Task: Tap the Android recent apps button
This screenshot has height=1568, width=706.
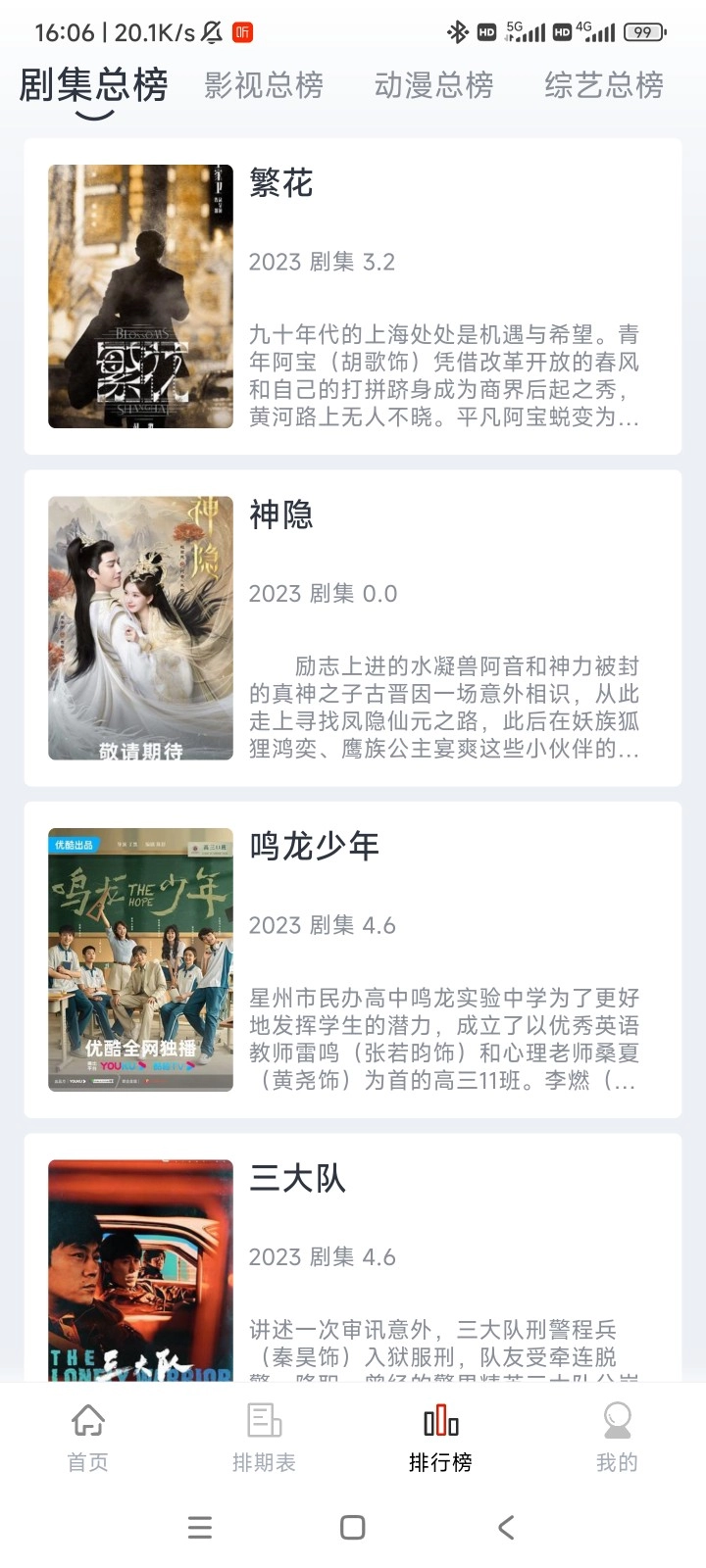Action: pos(200,1527)
